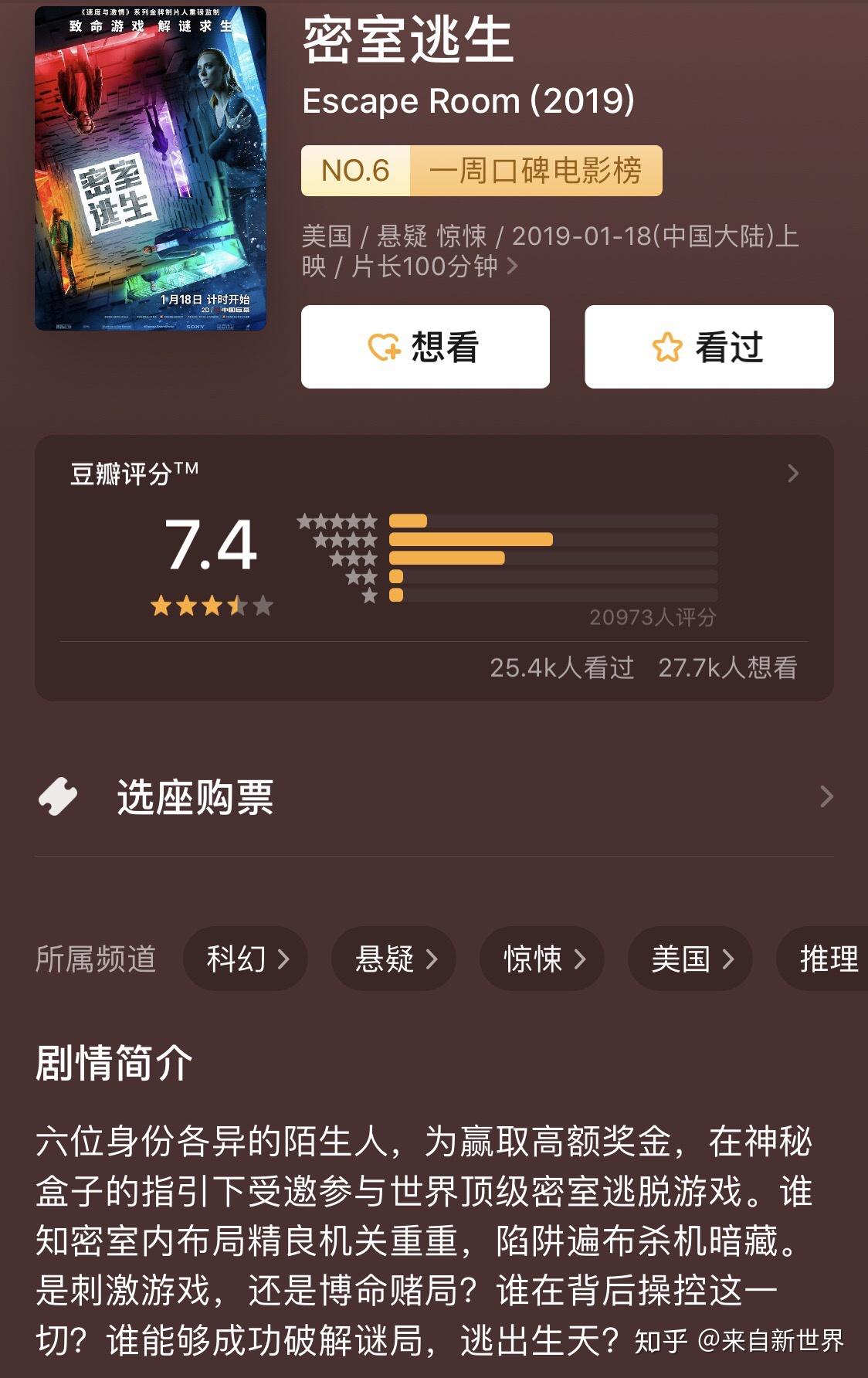This screenshot has height=1378, width=868.
Task: Open 选座购票 to buy tickets
Action: point(434,797)
